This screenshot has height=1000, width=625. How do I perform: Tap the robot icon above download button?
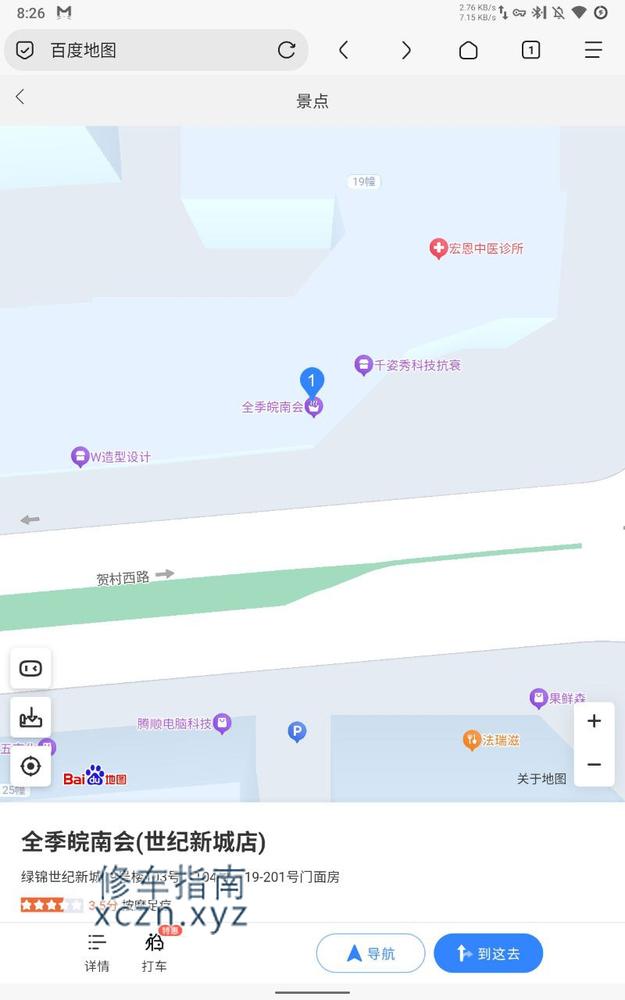point(31,668)
